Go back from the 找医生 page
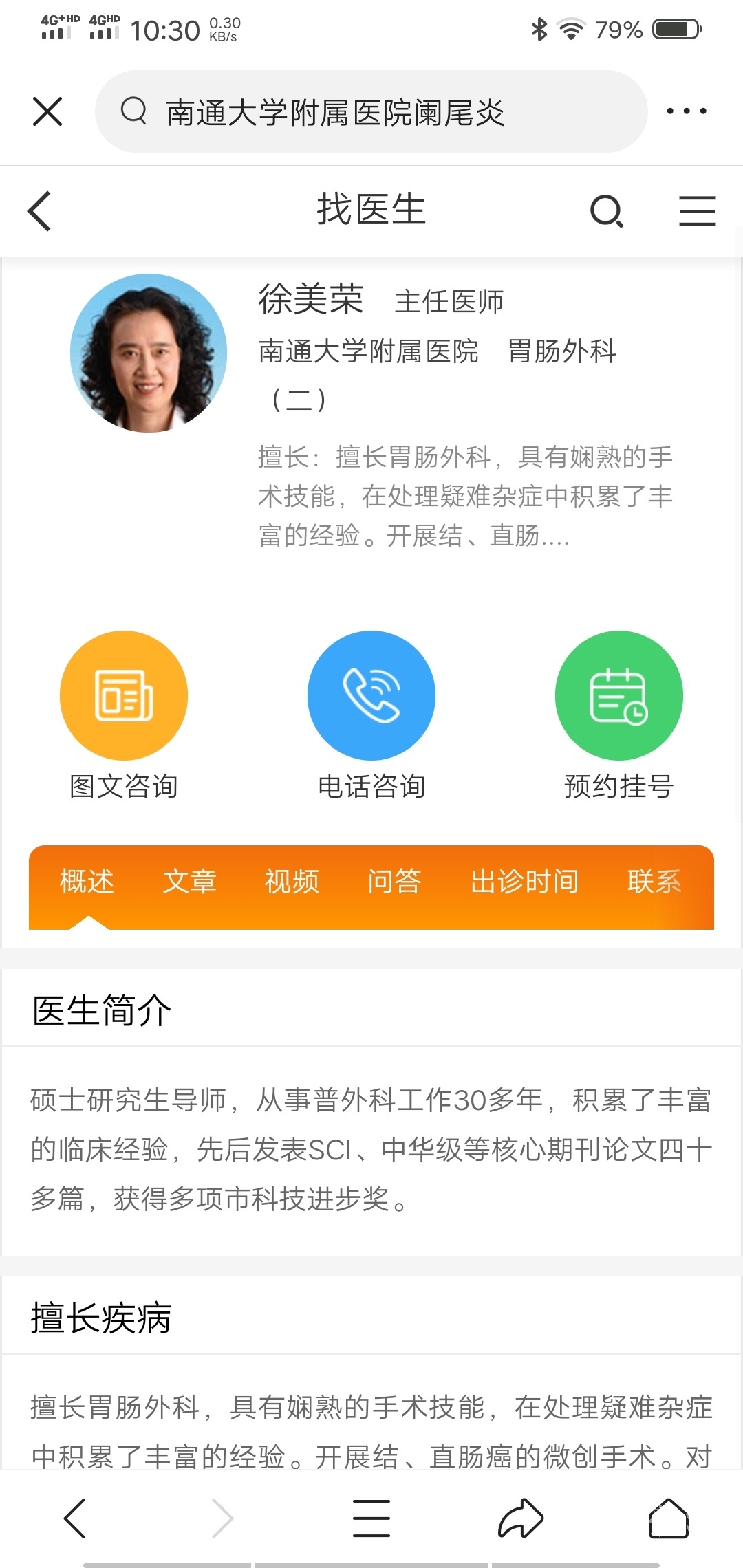This screenshot has height=1568, width=743. point(40,211)
